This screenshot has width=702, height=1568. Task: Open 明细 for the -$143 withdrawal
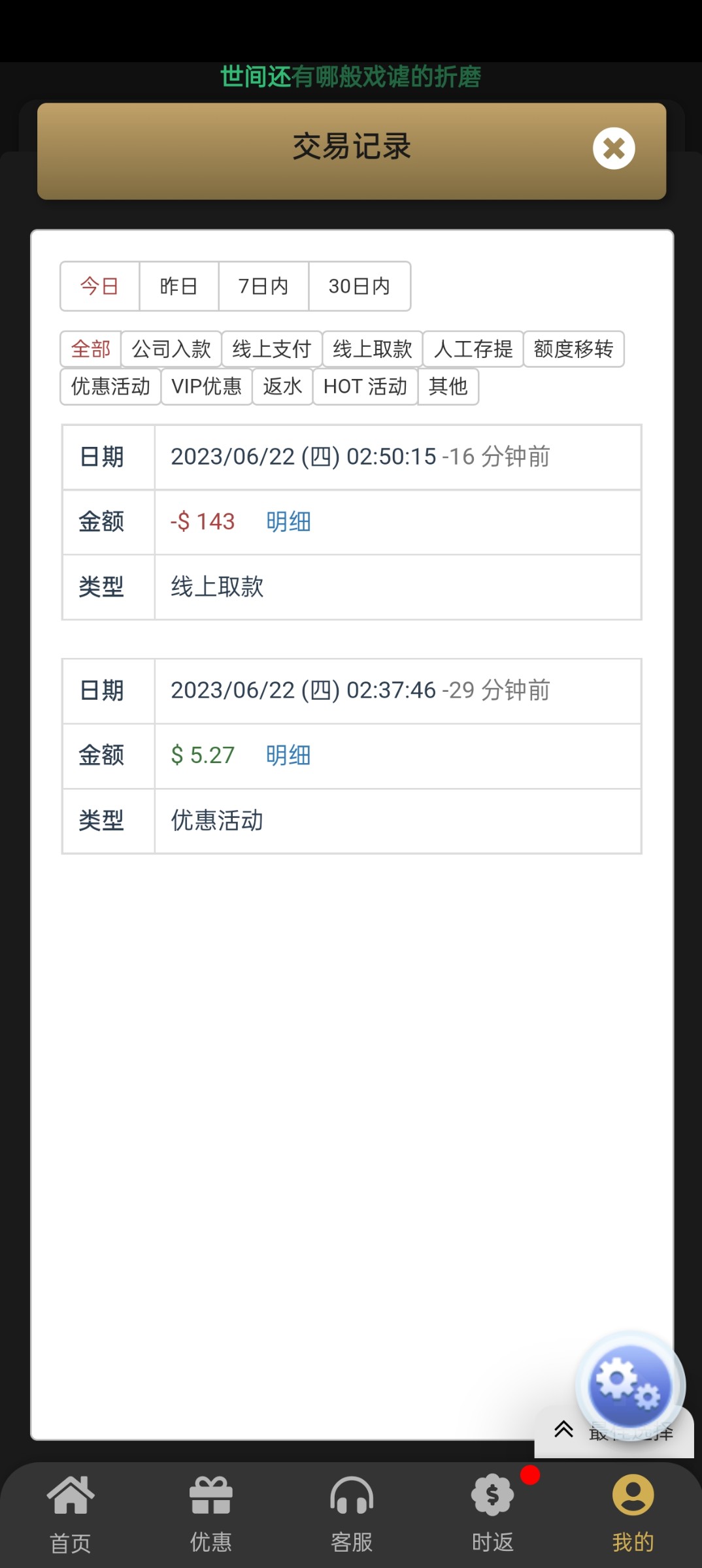tap(288, 522)
